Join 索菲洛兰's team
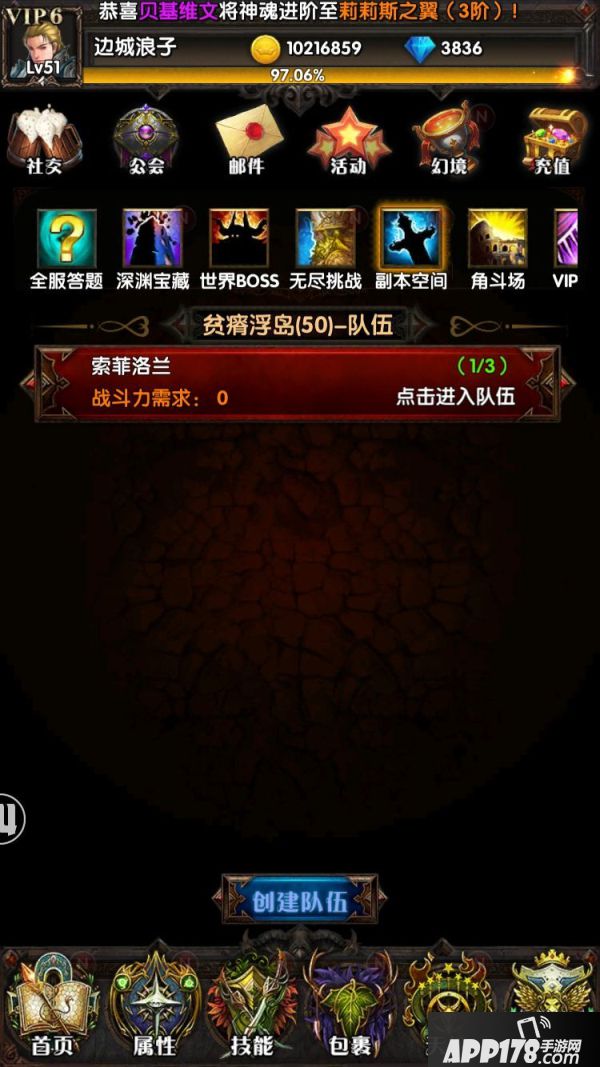The image size is (600, 1067). tap(455, 397)
